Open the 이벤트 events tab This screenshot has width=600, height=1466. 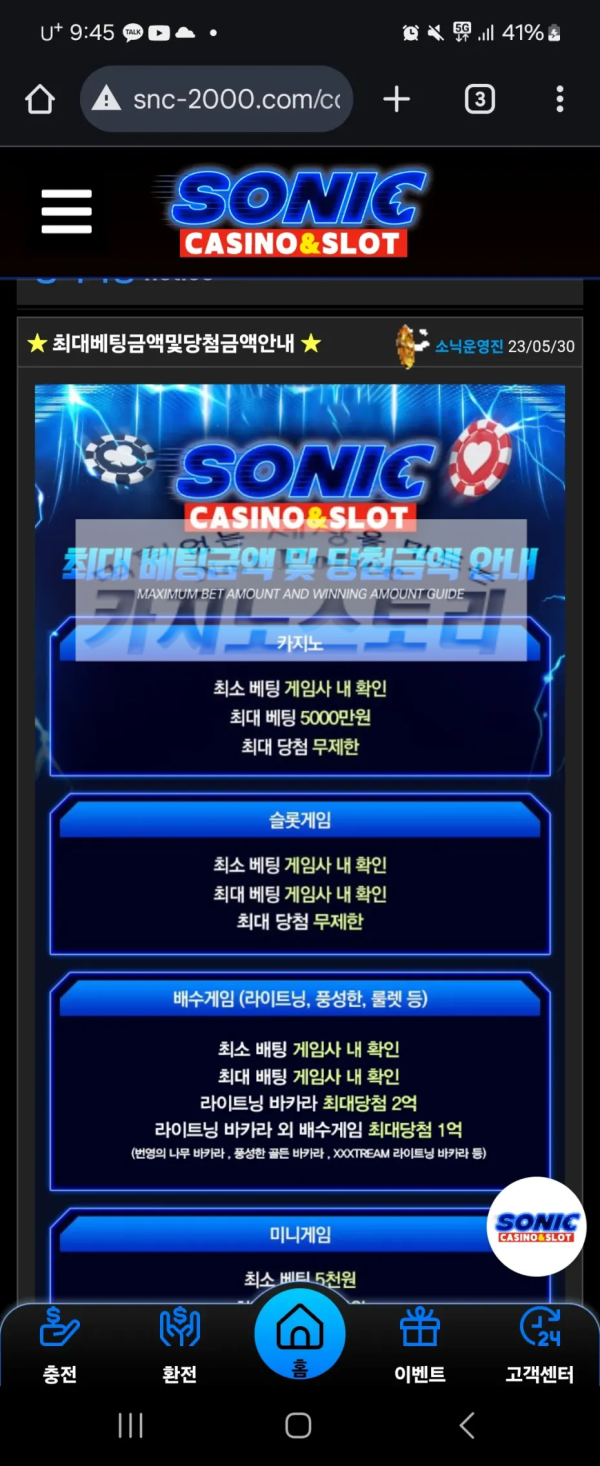point(419,1346)
